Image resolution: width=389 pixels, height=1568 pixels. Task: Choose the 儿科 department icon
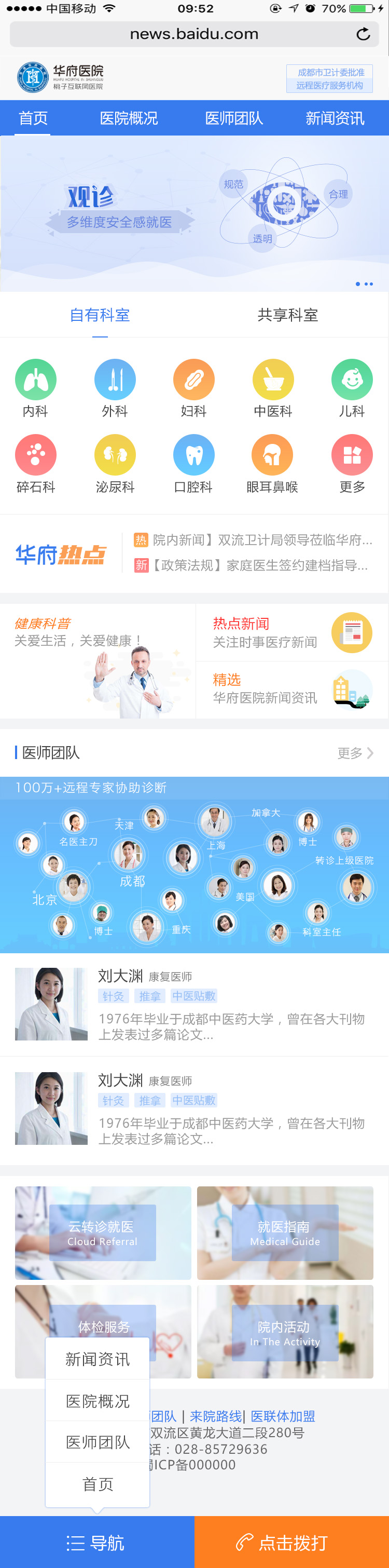[351, 388]
